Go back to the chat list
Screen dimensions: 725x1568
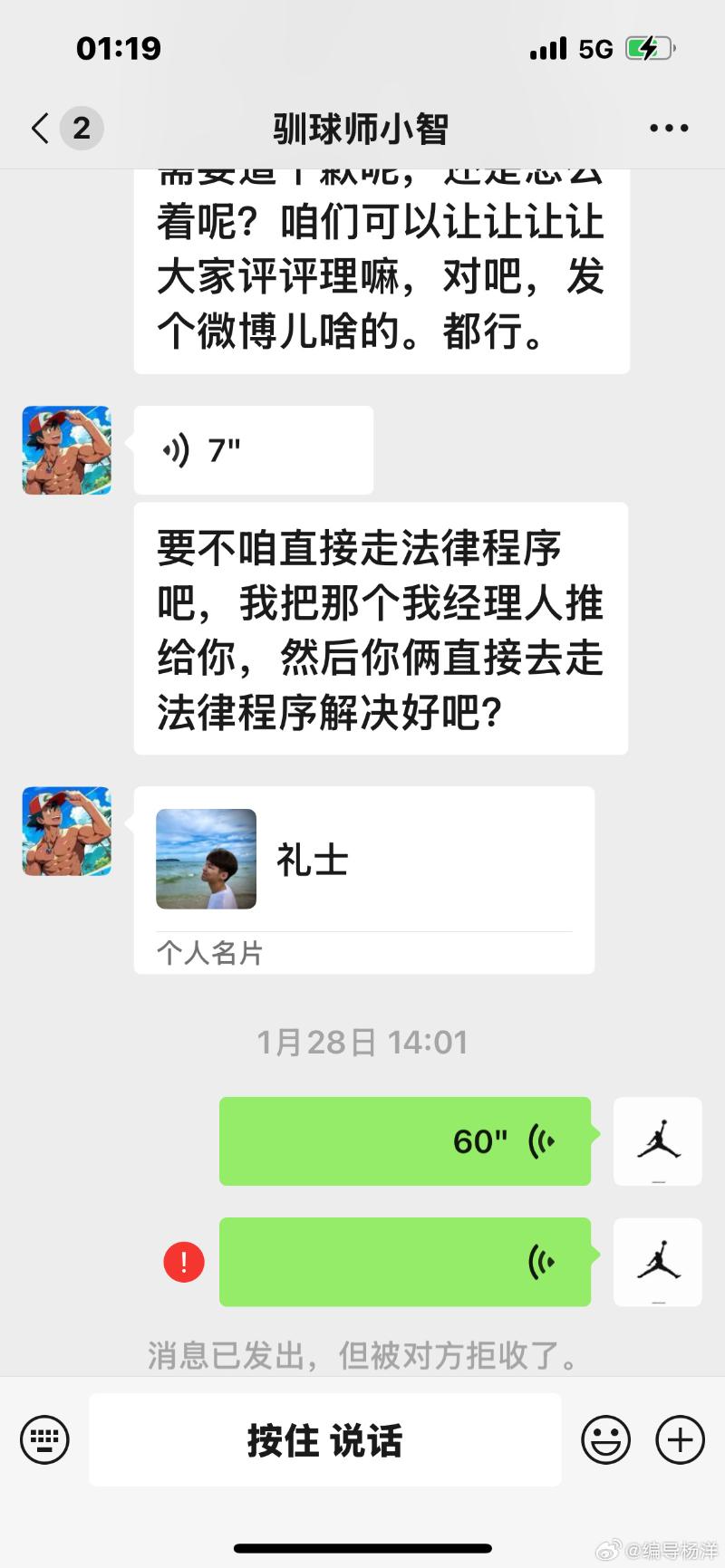41,129
